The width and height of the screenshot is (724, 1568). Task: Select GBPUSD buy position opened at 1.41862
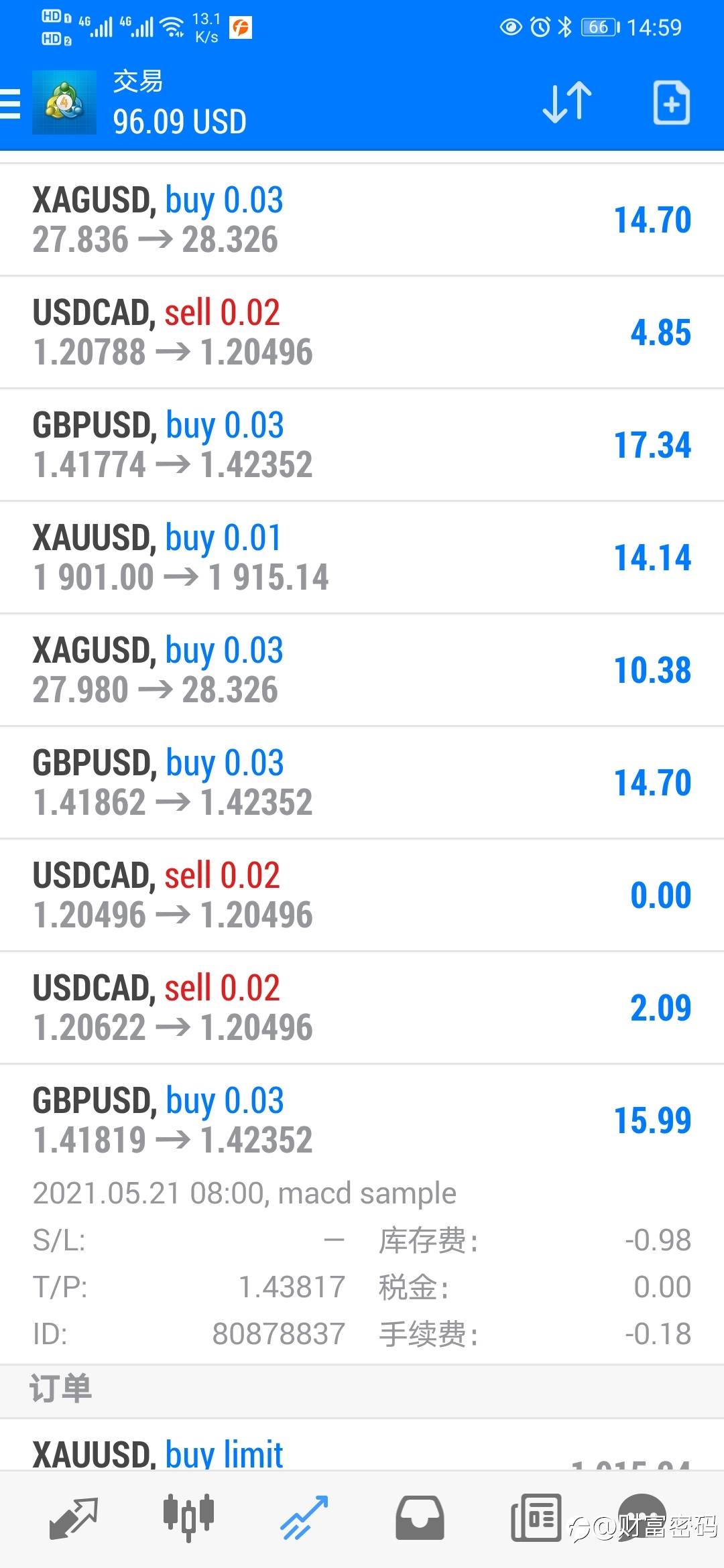pos(362,783)
